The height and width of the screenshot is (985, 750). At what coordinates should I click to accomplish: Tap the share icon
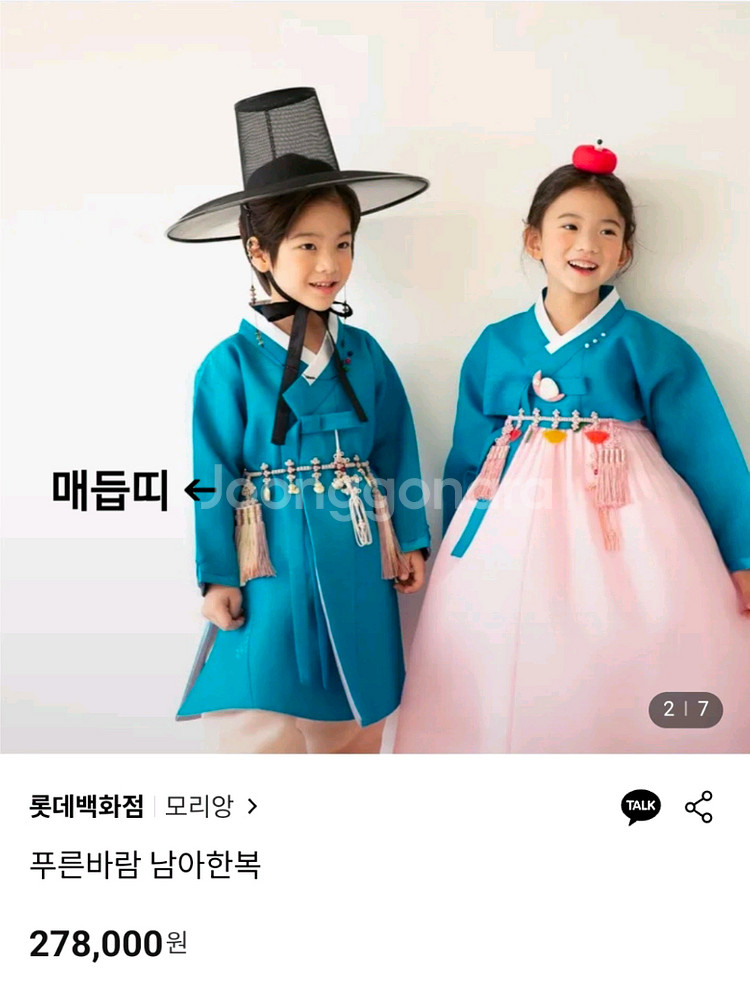pos(699,807)
